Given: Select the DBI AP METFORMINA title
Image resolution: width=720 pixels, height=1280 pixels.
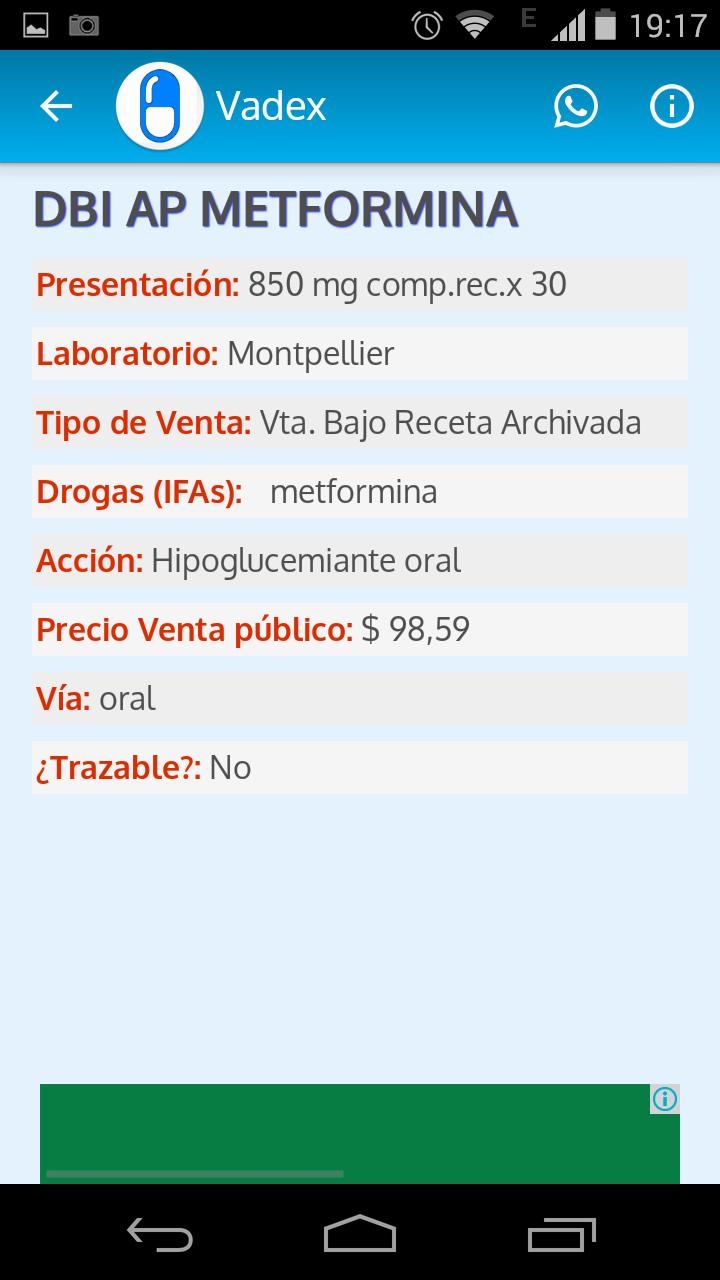Looking at the screenshot, I should (x=275, y=208).
